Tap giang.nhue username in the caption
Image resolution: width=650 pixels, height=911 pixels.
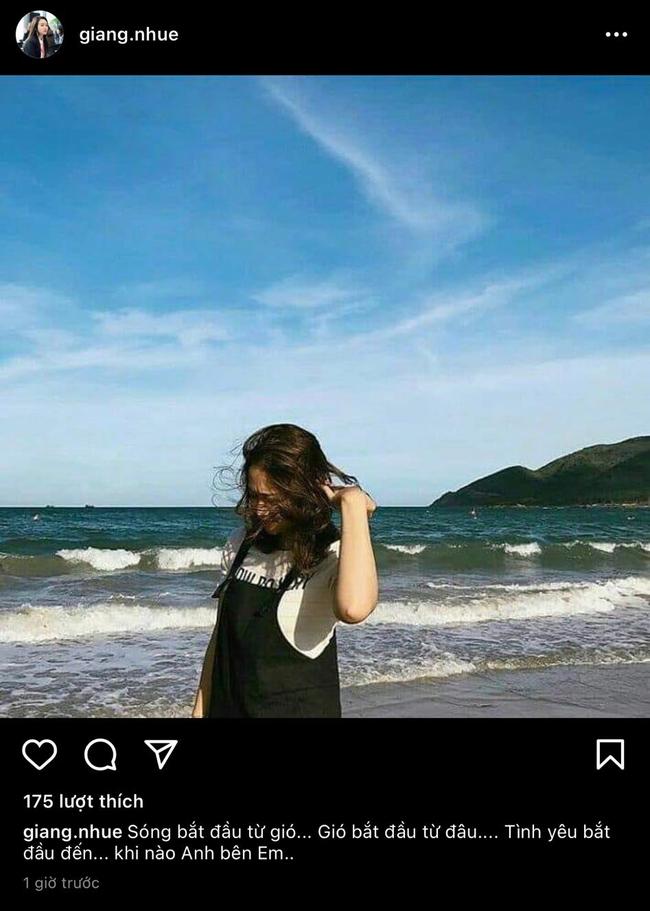pyautogui.click(x=72, y=832)
